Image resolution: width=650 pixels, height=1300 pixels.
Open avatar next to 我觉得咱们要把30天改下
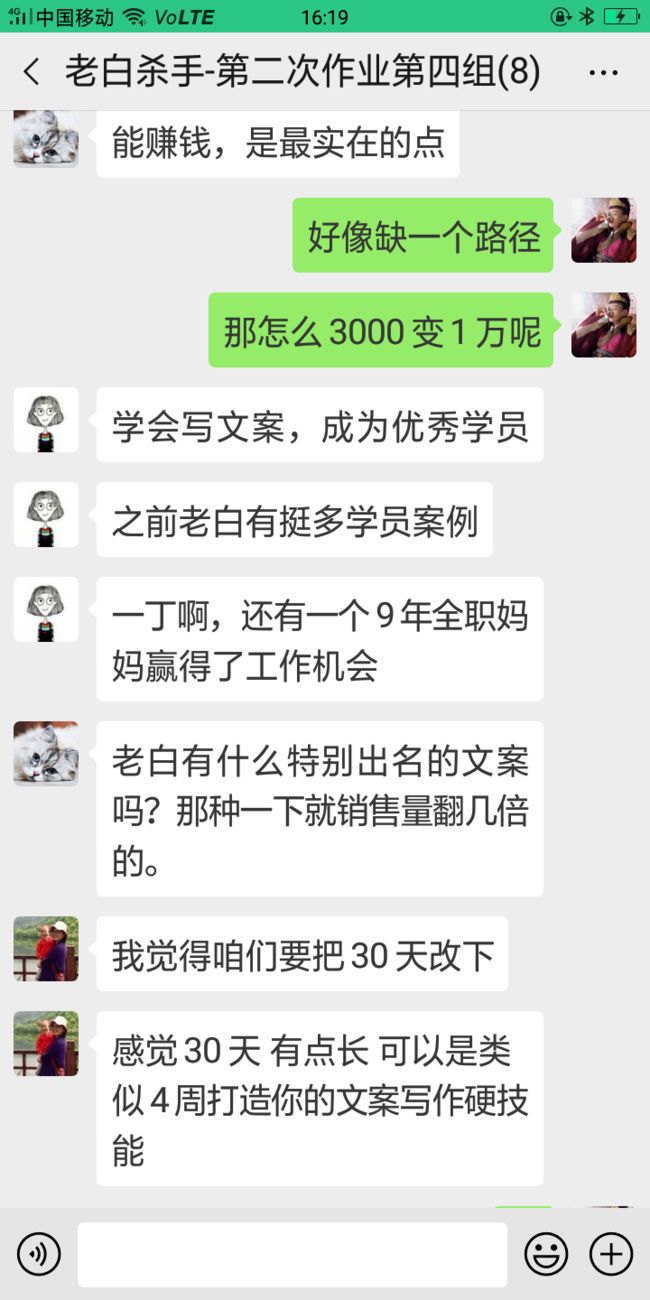(x=46, y=949)
